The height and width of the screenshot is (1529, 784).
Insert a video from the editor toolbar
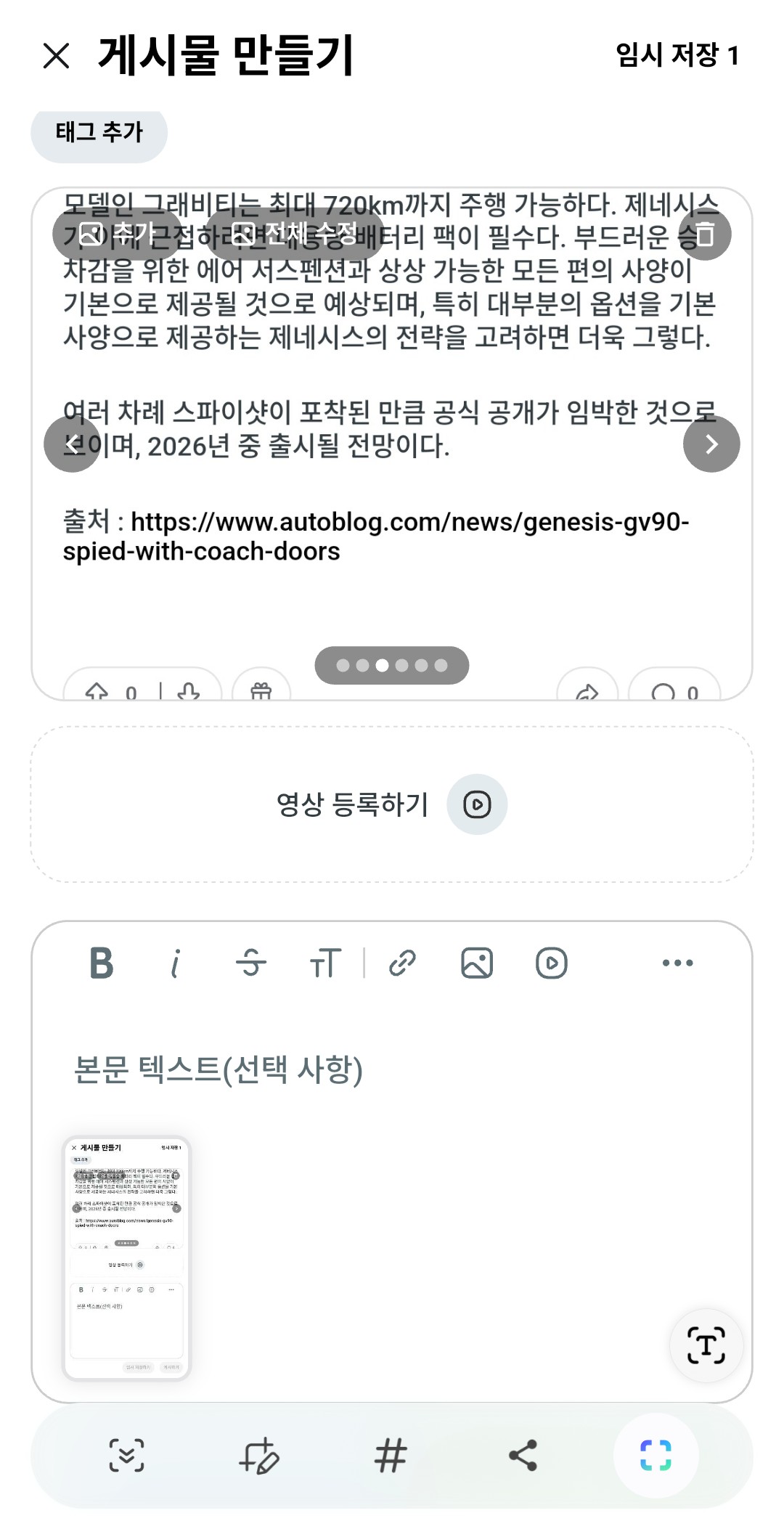(552, 963)
